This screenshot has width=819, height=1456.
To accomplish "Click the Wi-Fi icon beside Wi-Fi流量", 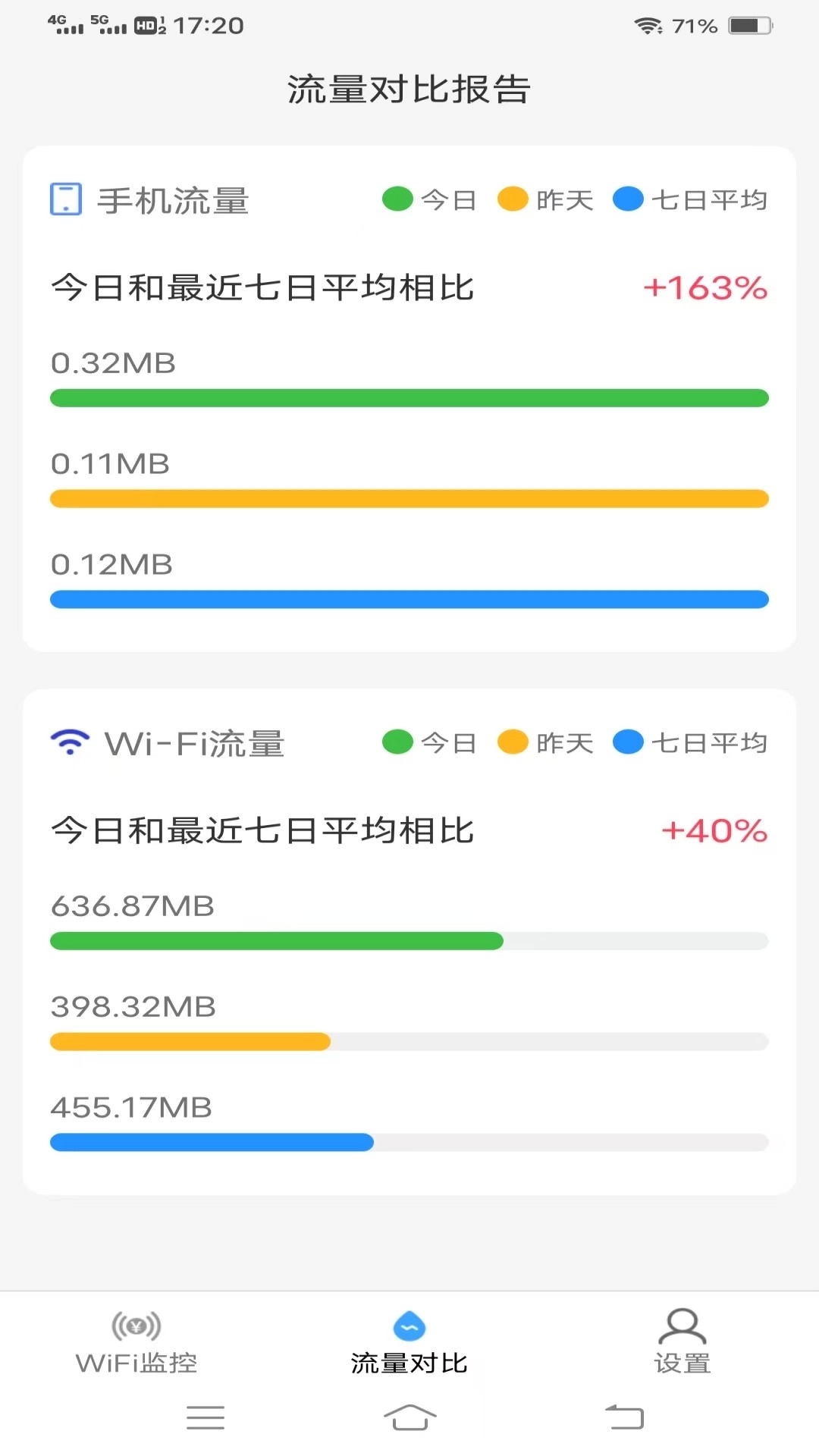I will 69,742.
